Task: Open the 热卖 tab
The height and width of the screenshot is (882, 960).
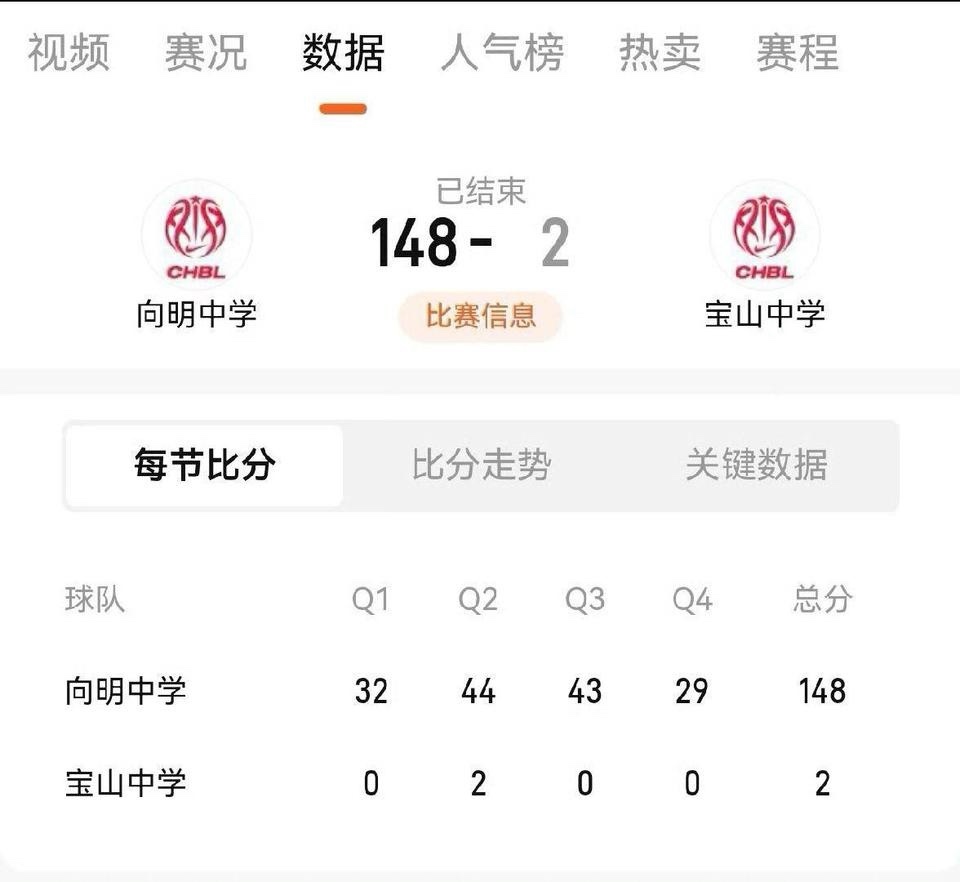Action: [659, 53]
